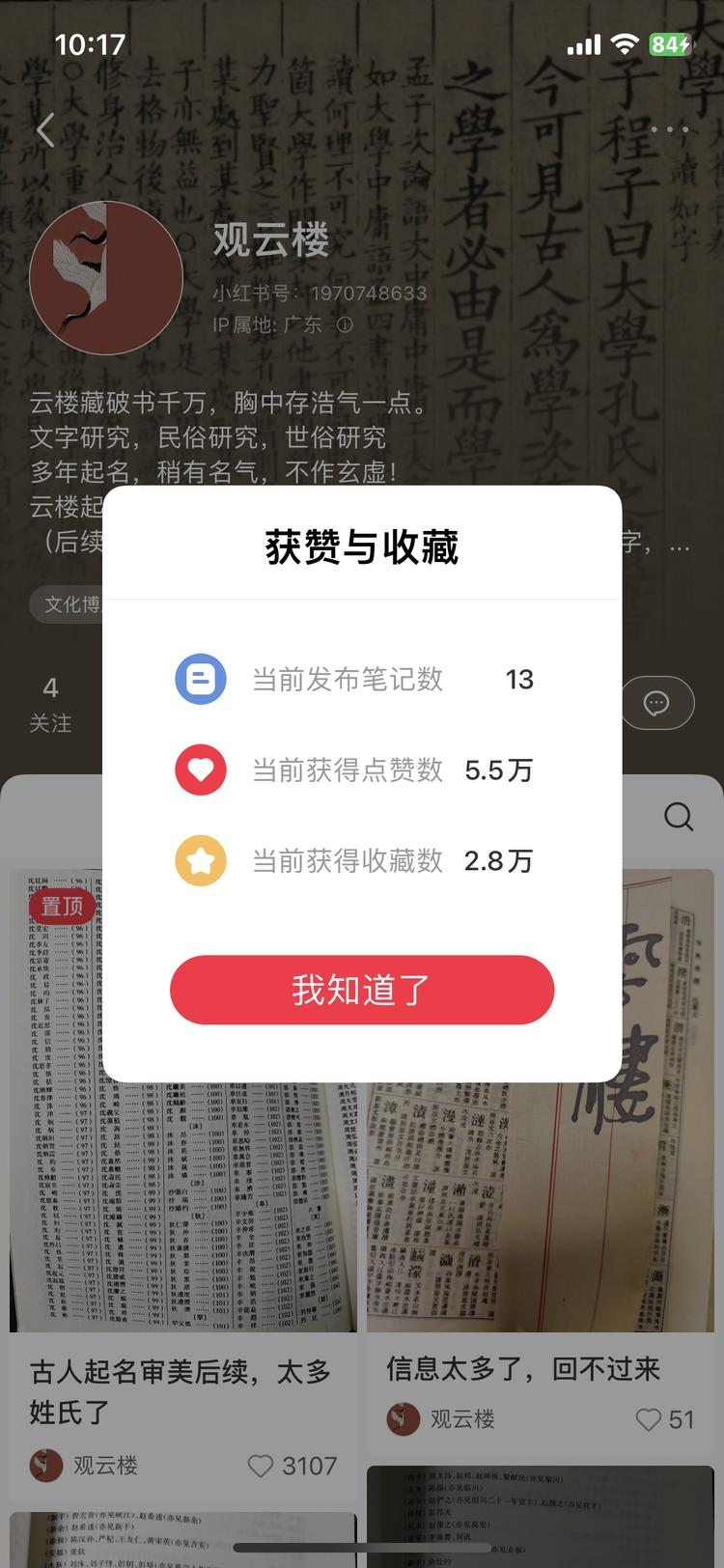Viewport: 724px width, 1568px height.
Task: Like the post showing 3107 hearts
Action: coord(260,1466)
